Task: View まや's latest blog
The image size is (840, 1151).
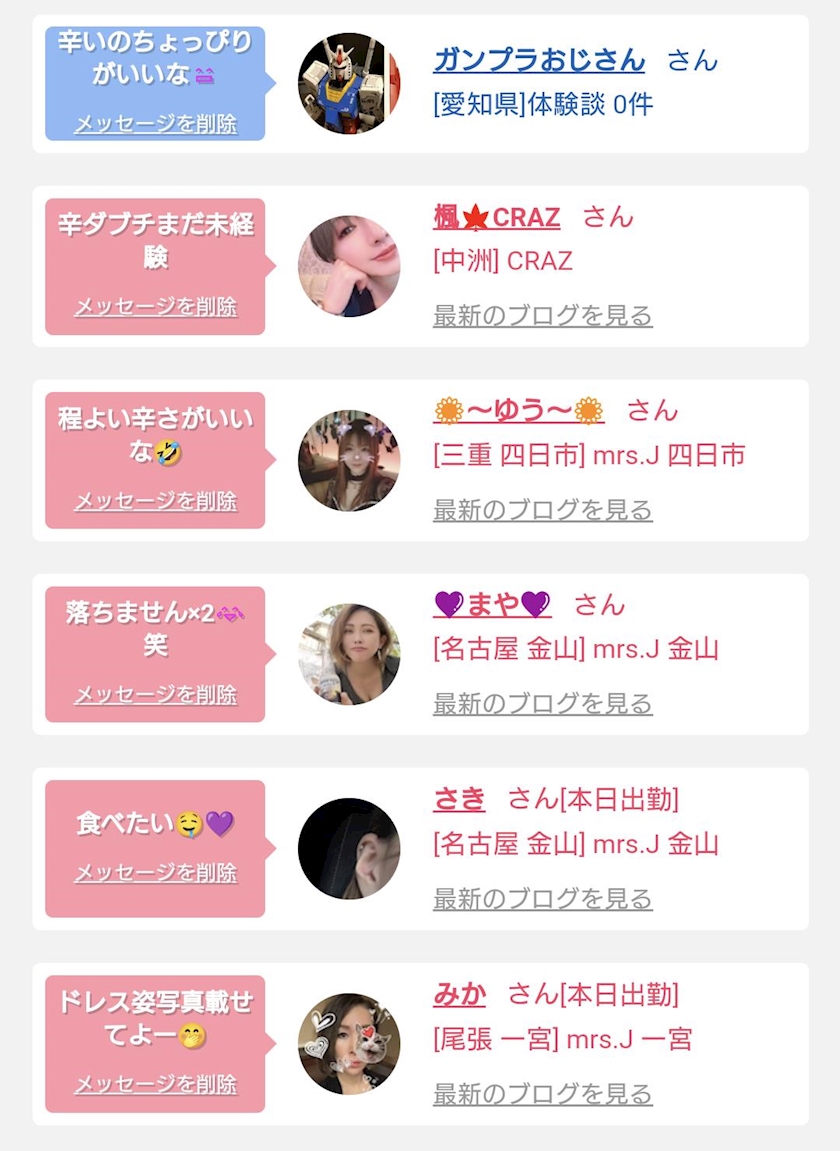Action: 542,704
